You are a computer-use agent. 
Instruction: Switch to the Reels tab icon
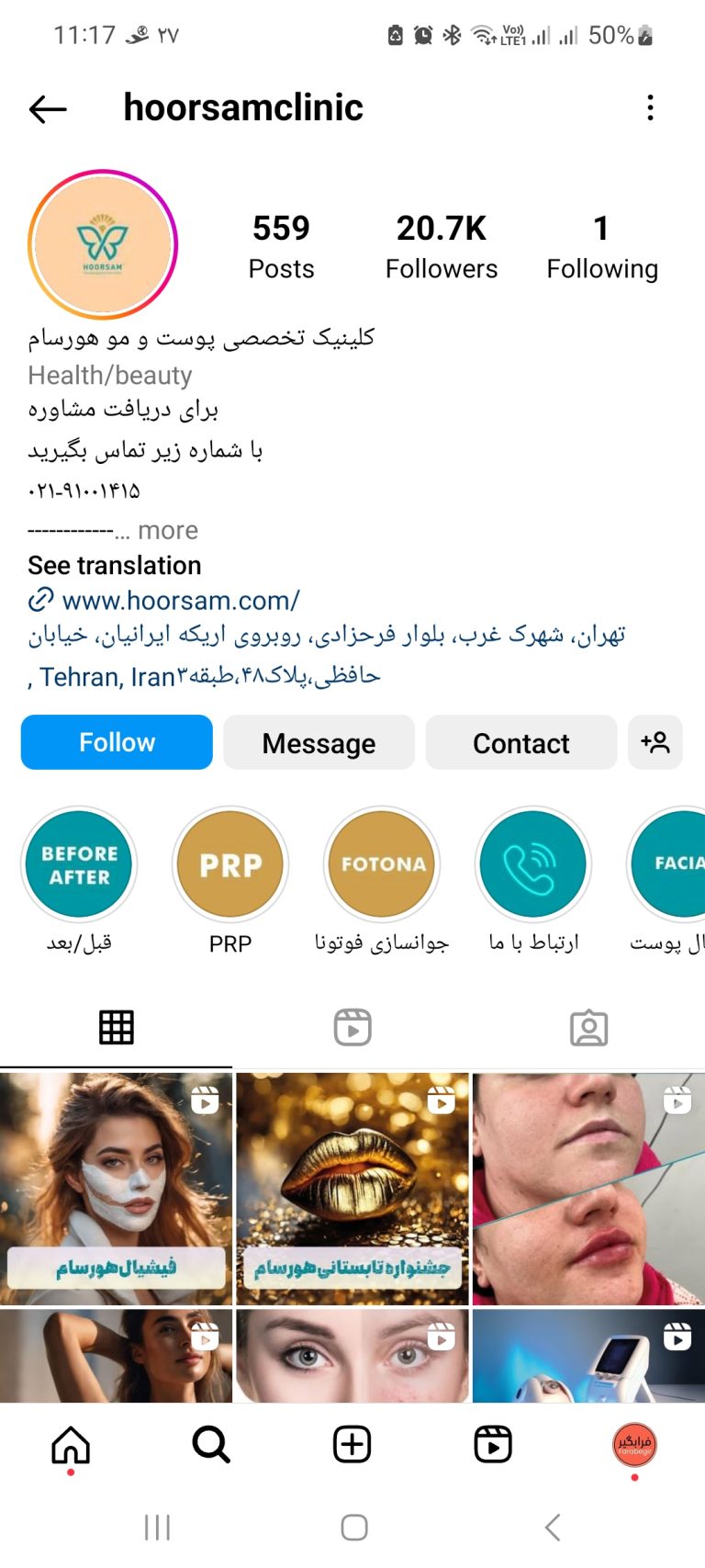coord(352,1027)
